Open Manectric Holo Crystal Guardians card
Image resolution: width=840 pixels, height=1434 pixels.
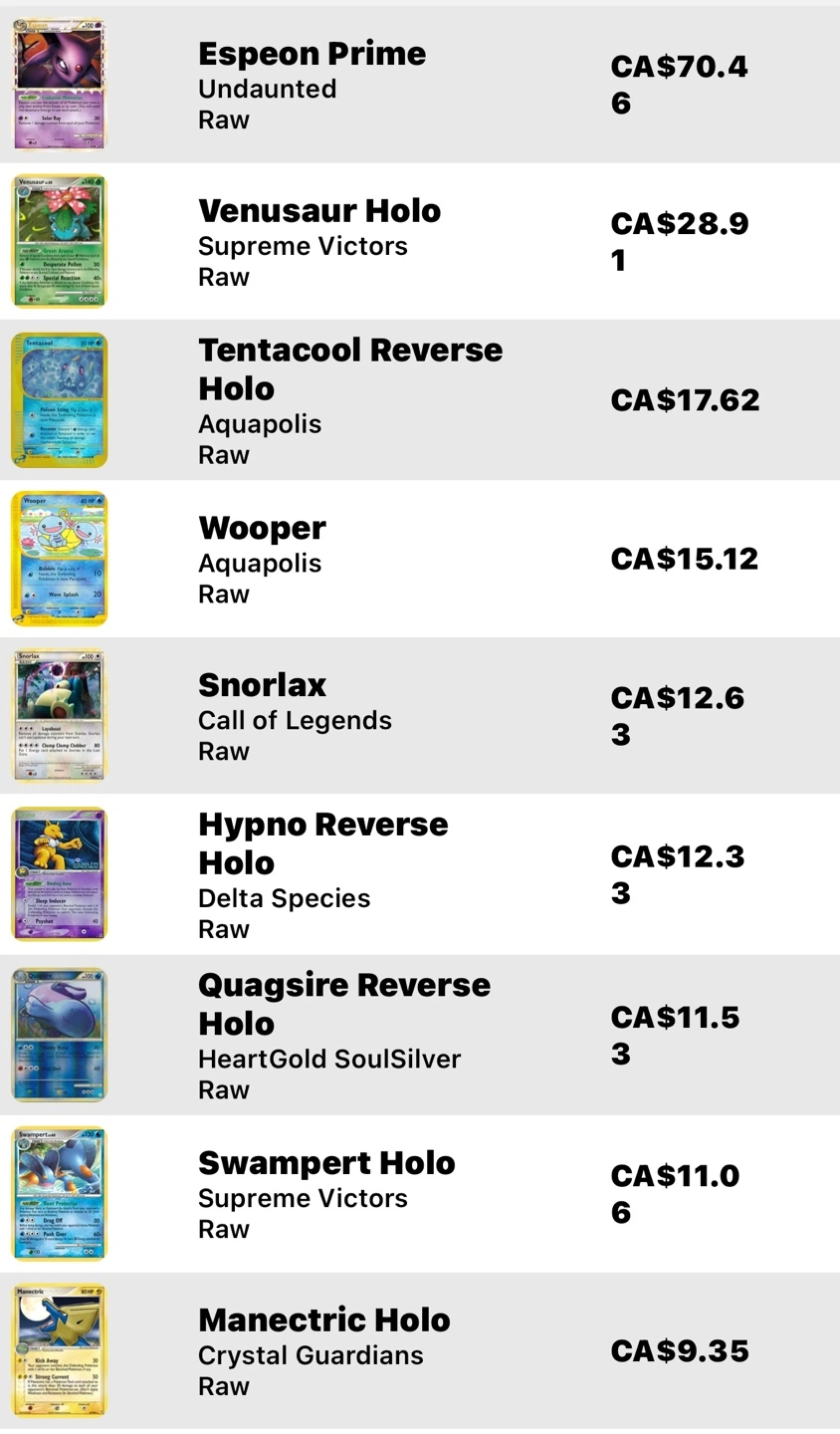click(420, 1351)
